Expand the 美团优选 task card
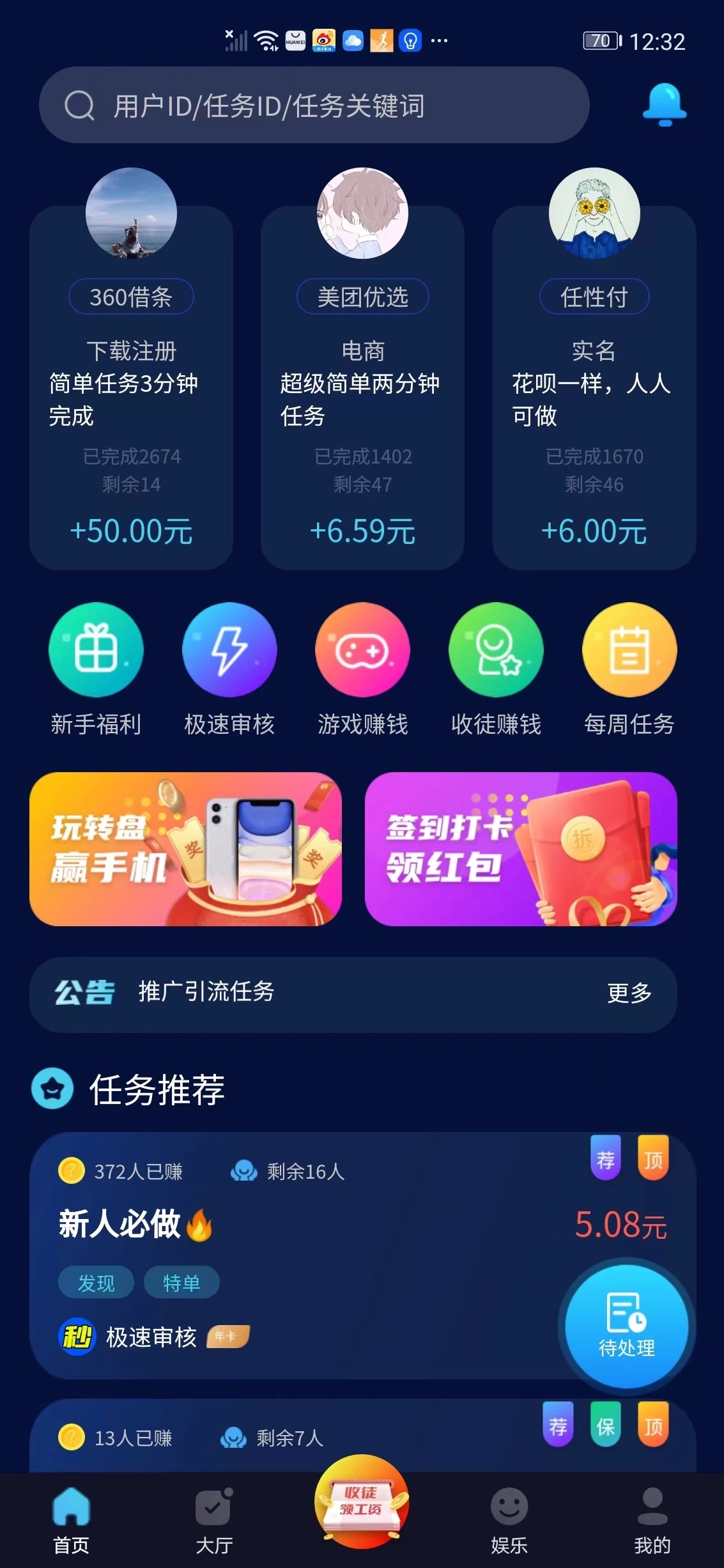Screen dimensions: 724x1568 click(x=362, y=384)
